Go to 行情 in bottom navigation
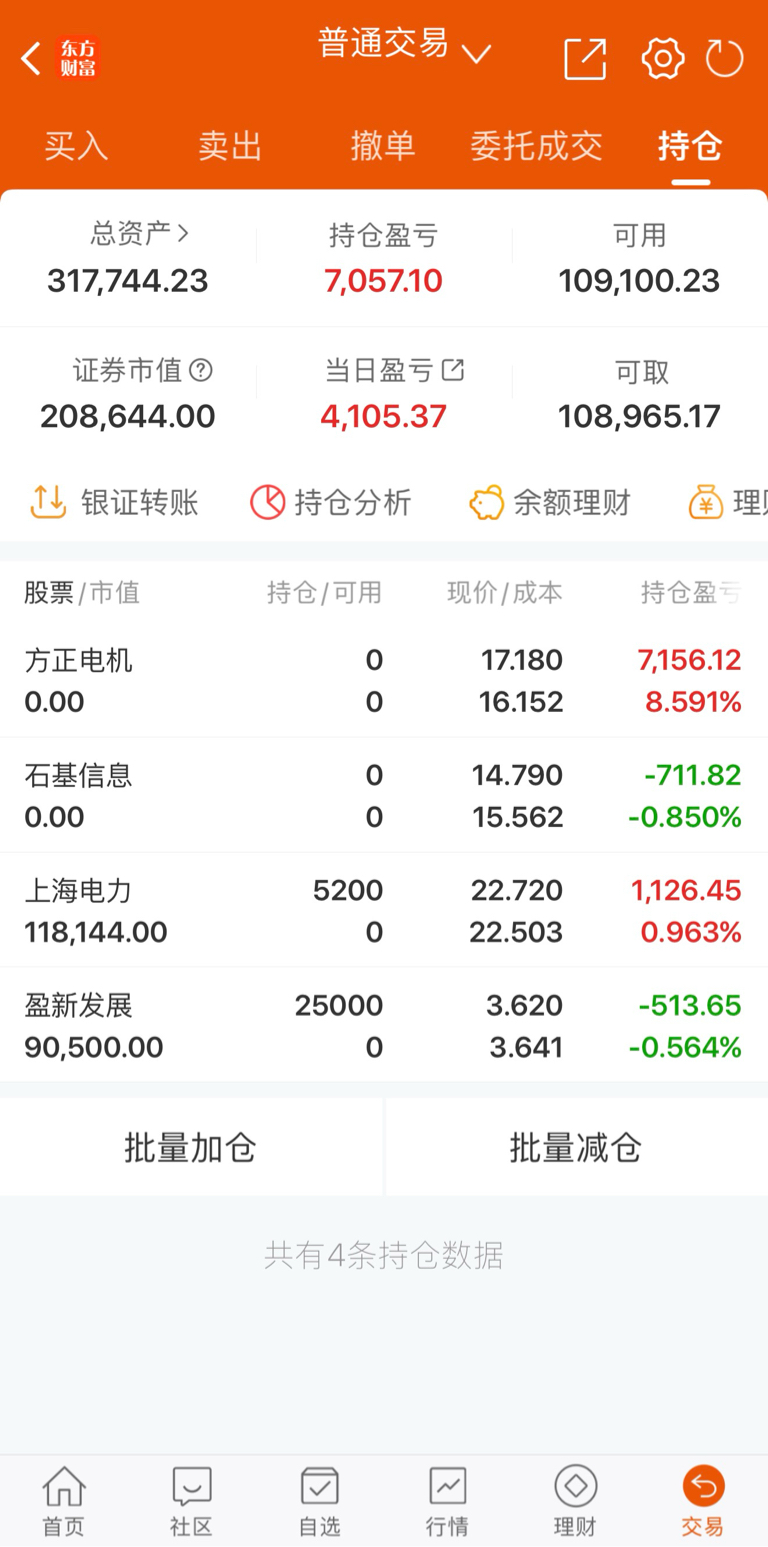 tap(447, 1501)
